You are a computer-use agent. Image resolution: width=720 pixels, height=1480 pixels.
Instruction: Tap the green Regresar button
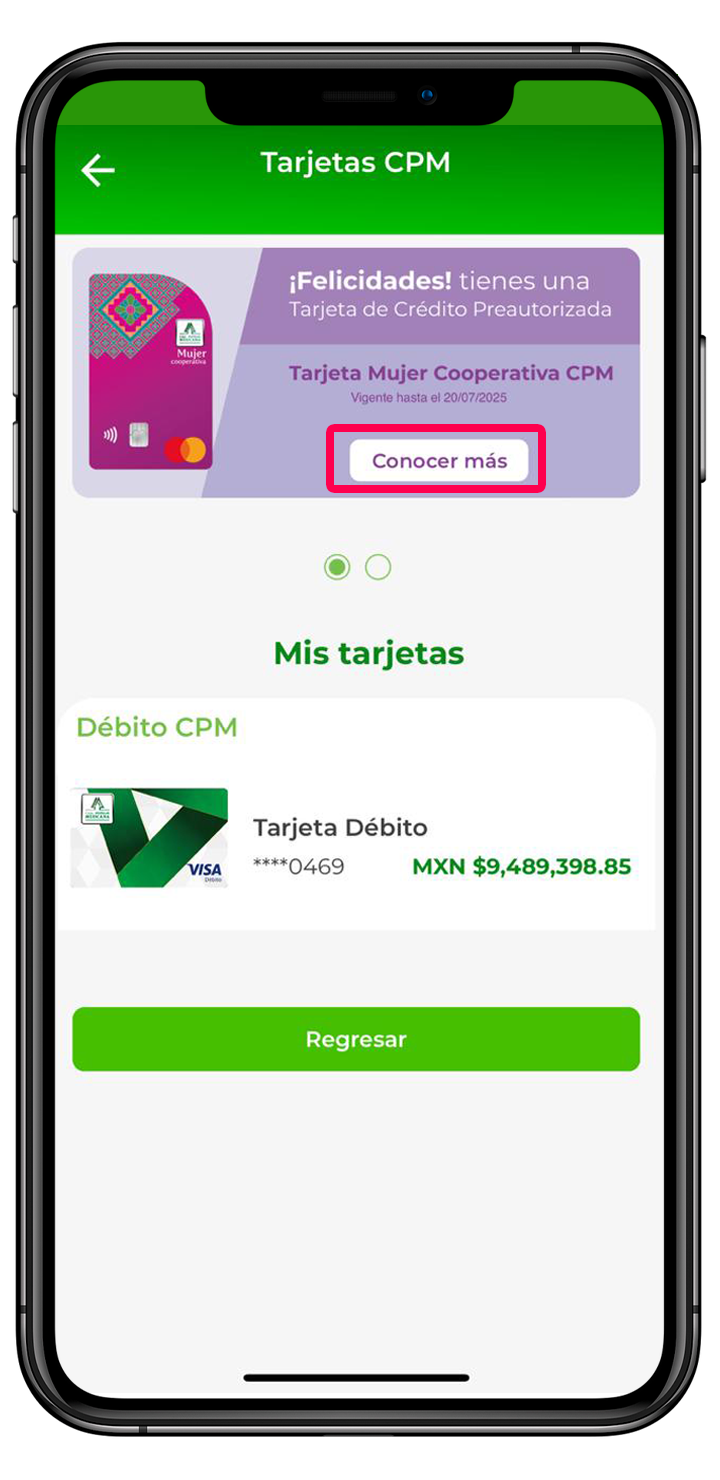coord(355,1039)
